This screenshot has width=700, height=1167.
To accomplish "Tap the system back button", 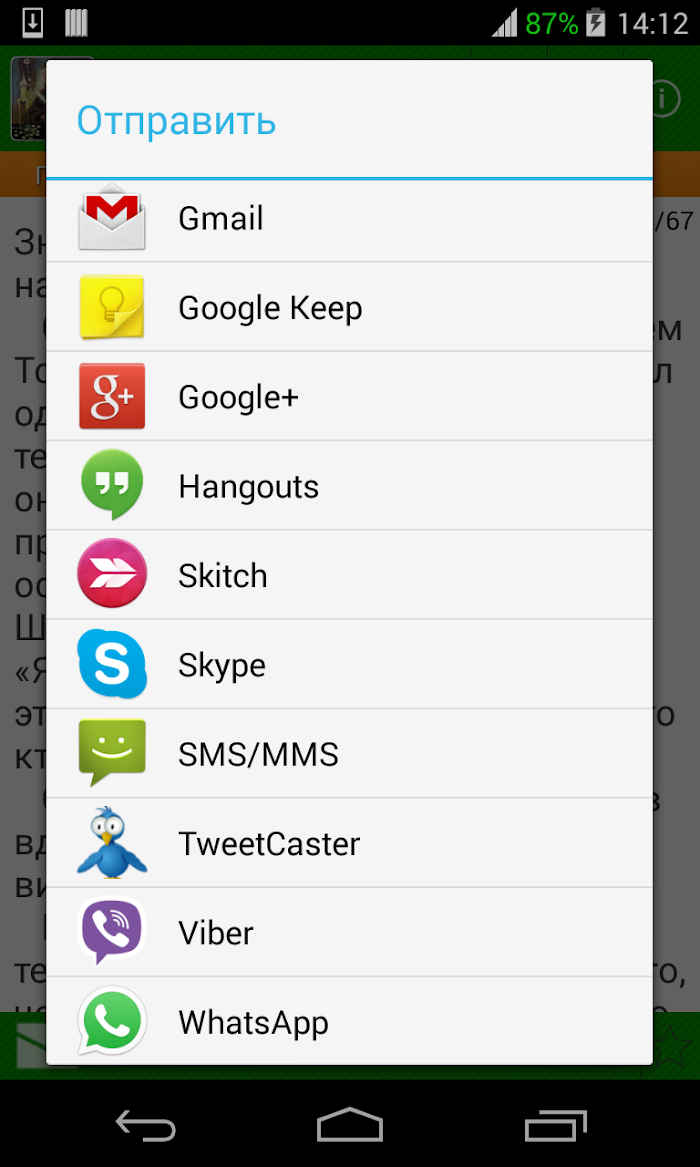I will [x=146, y=1124].
